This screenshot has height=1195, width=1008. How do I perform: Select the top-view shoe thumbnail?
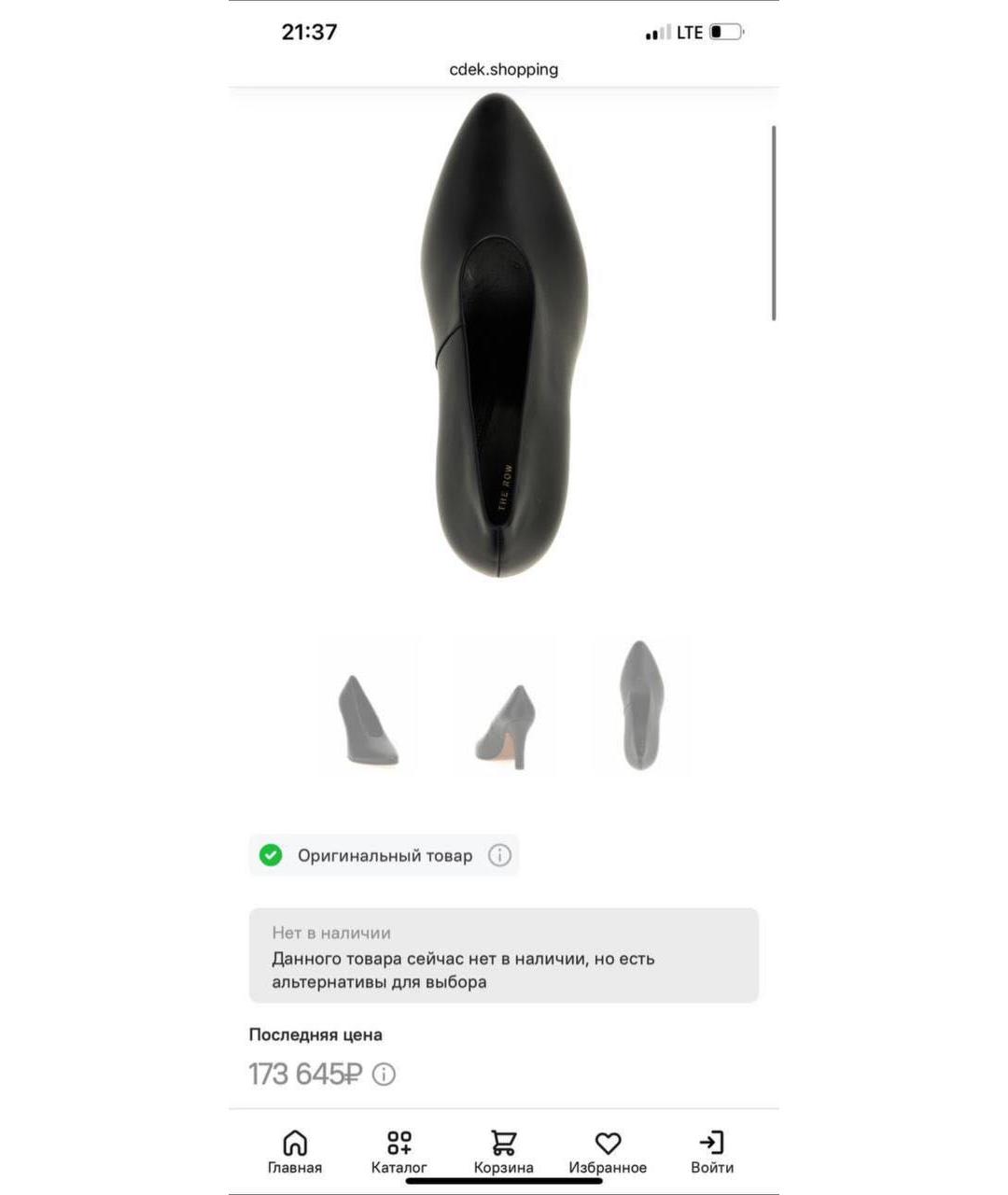point(641,706)
